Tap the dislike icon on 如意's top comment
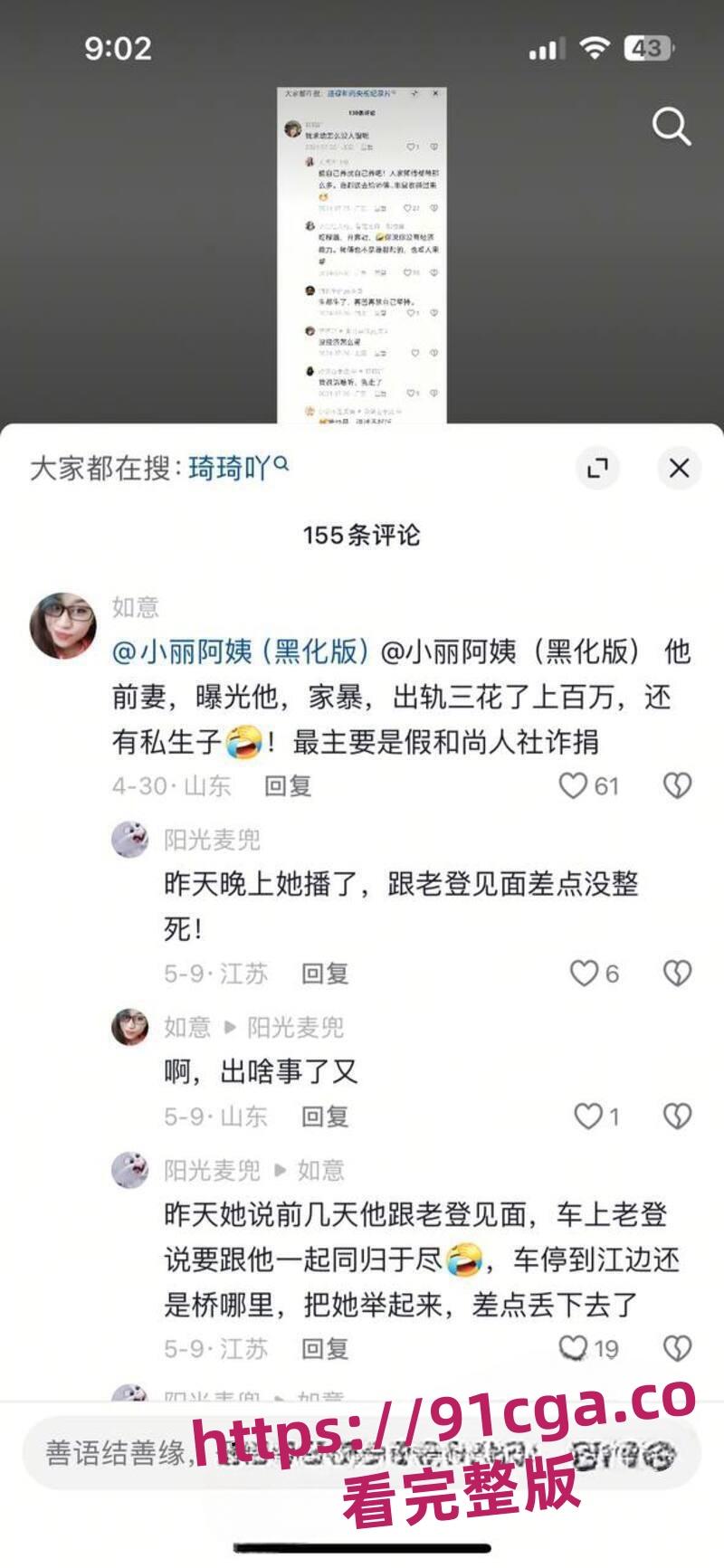 [677, 787]
